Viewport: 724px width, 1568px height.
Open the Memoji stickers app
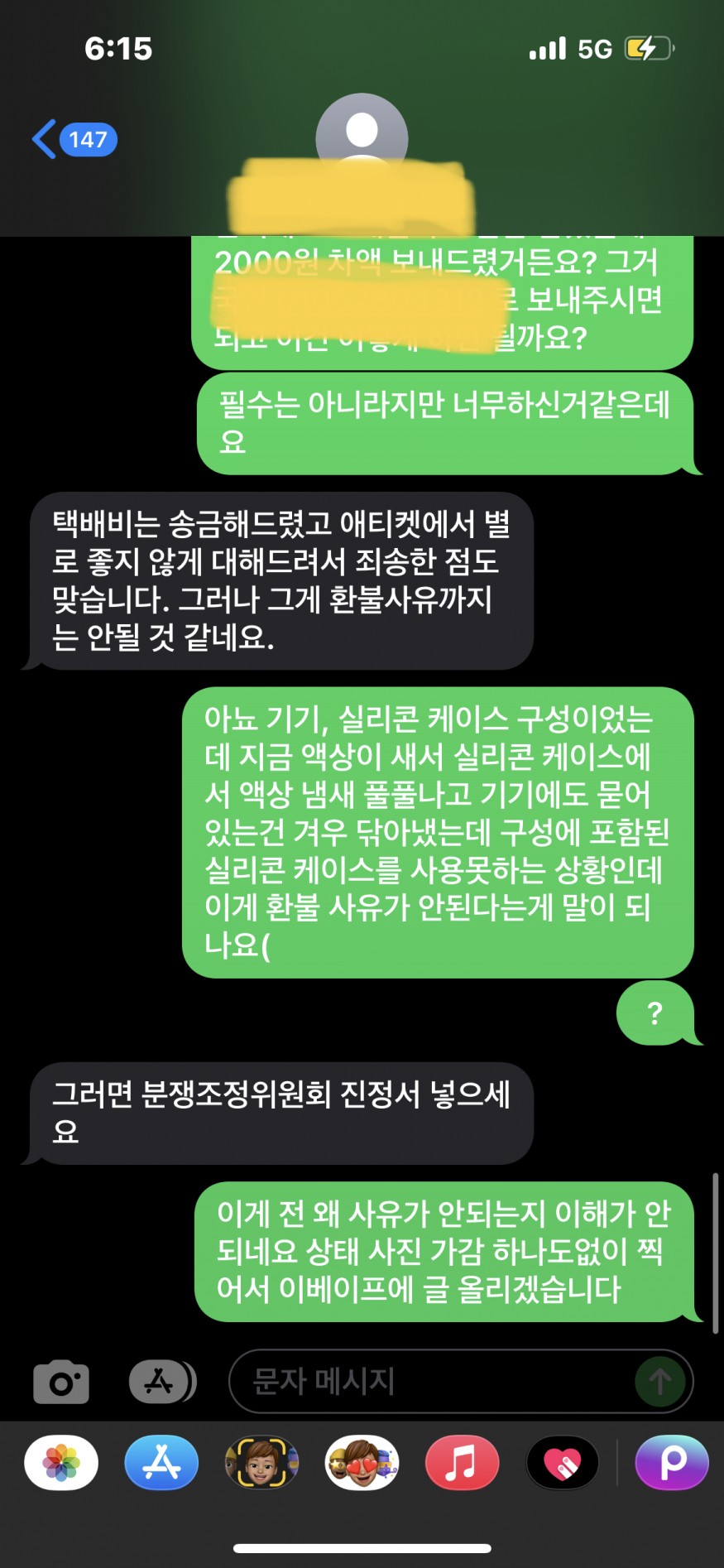click(362, 1463)
